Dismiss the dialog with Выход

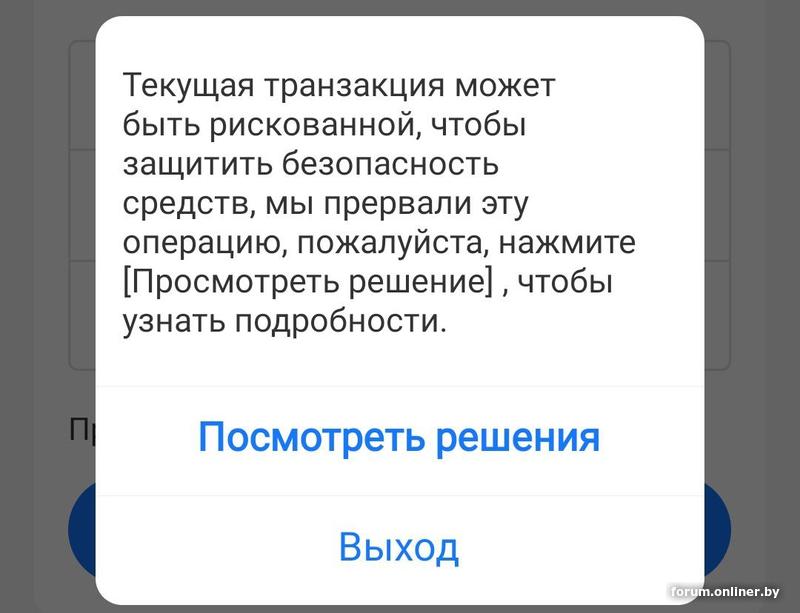point(399,547)
